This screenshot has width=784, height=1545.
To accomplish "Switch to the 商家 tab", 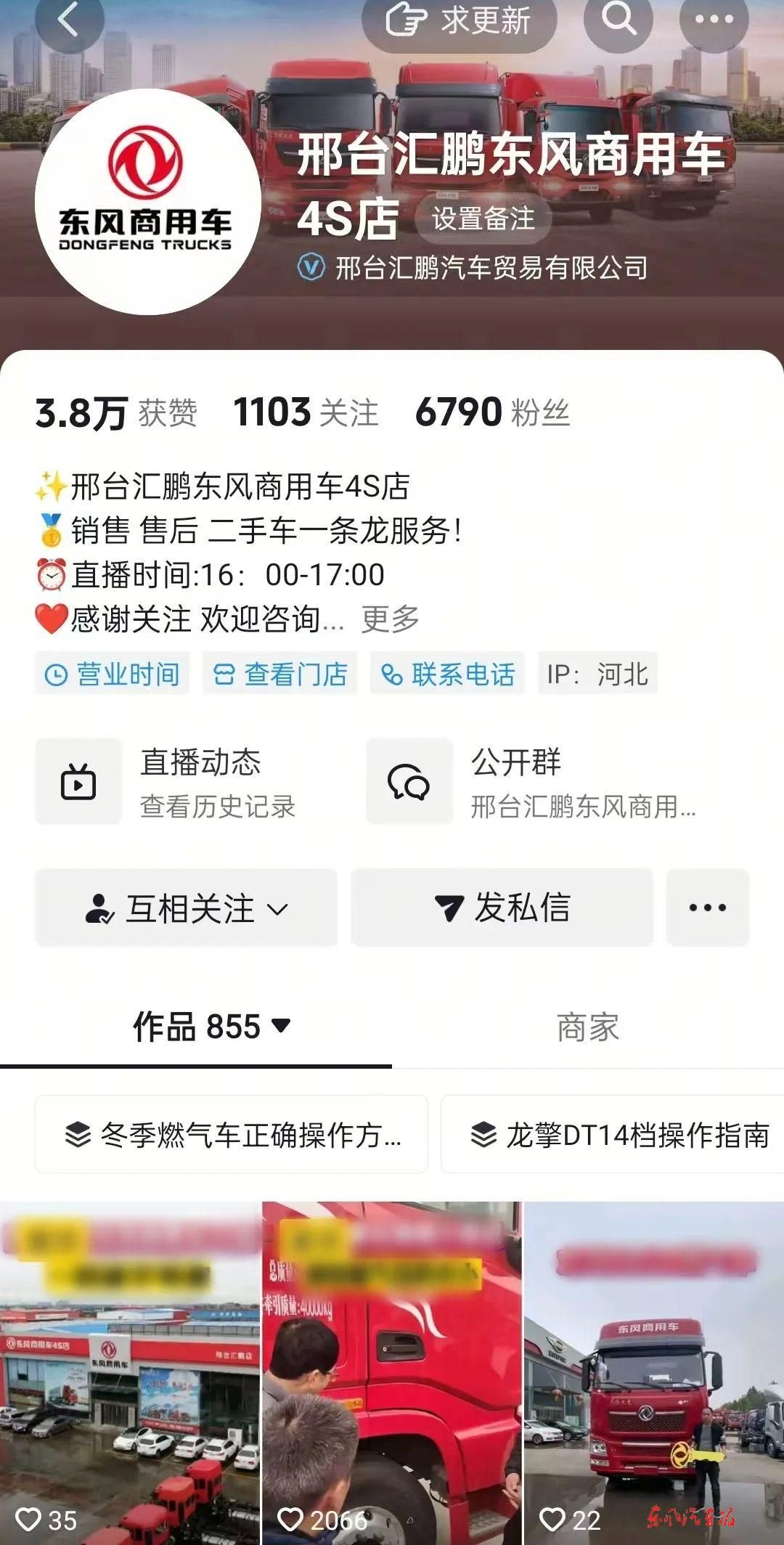I will 587,1028.
